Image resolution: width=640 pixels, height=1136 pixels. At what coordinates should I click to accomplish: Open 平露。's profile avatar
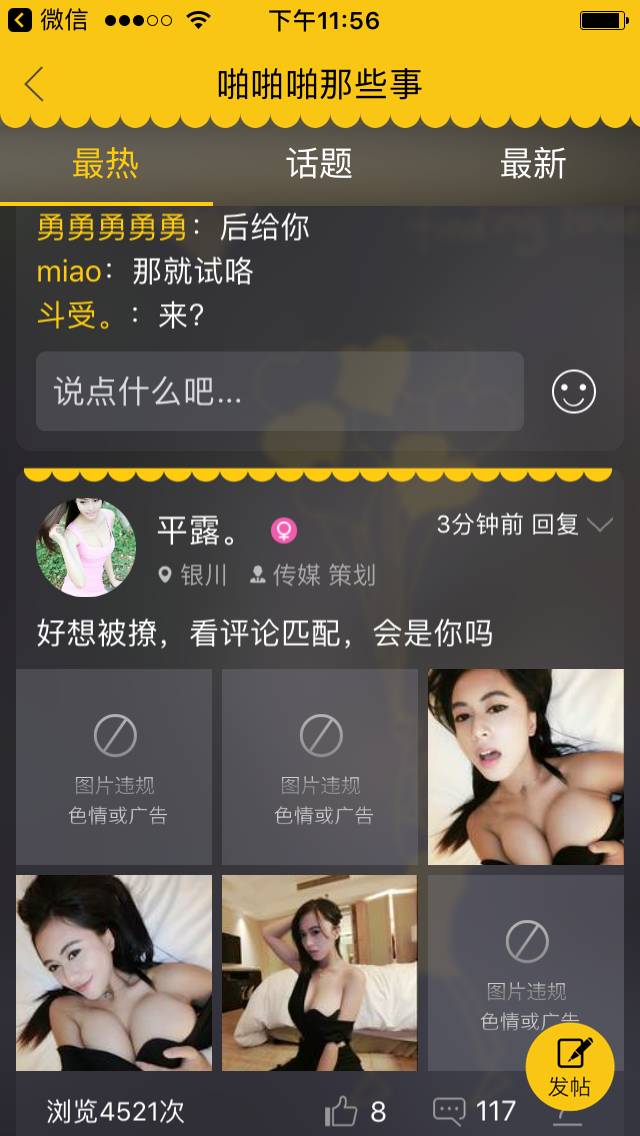(86, 548)
